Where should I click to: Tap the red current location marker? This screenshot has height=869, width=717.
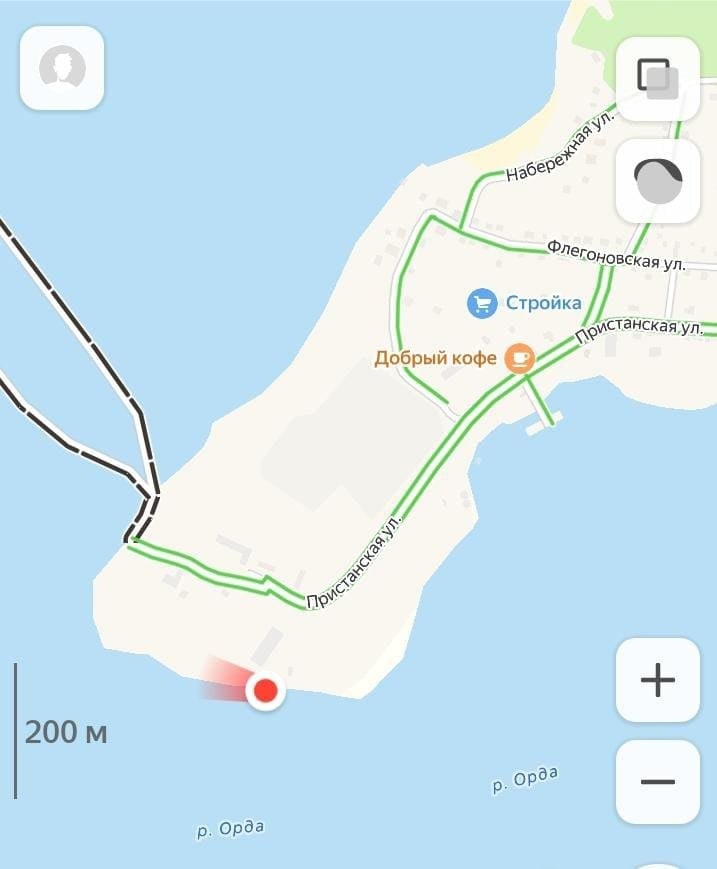click(265, 690)
